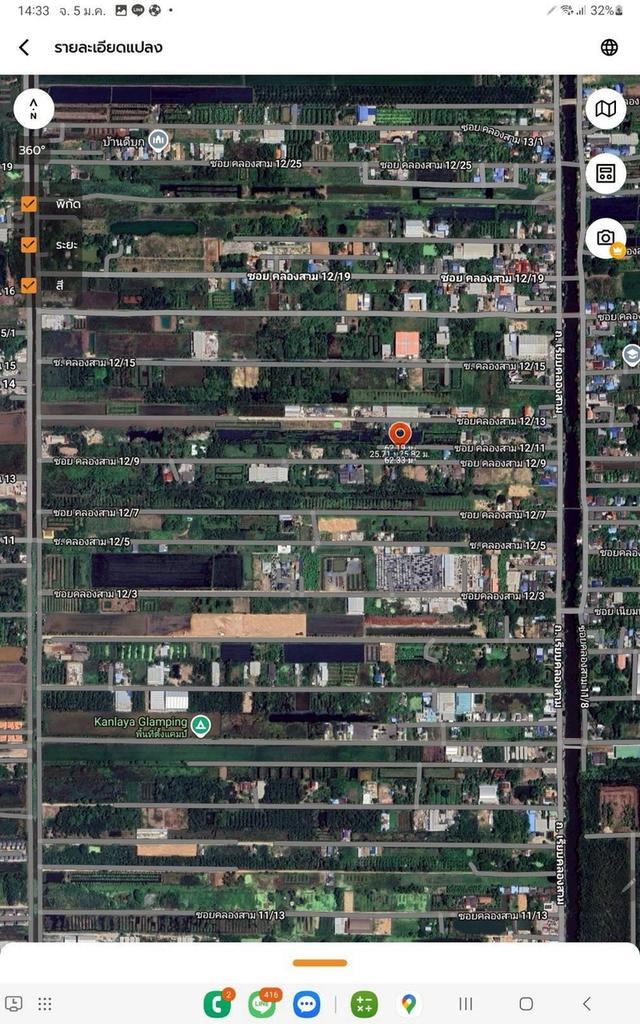Open the Kanlaya Glamping place marker
The width and height of the screenshot is (640, 1024).
[201, 724]
